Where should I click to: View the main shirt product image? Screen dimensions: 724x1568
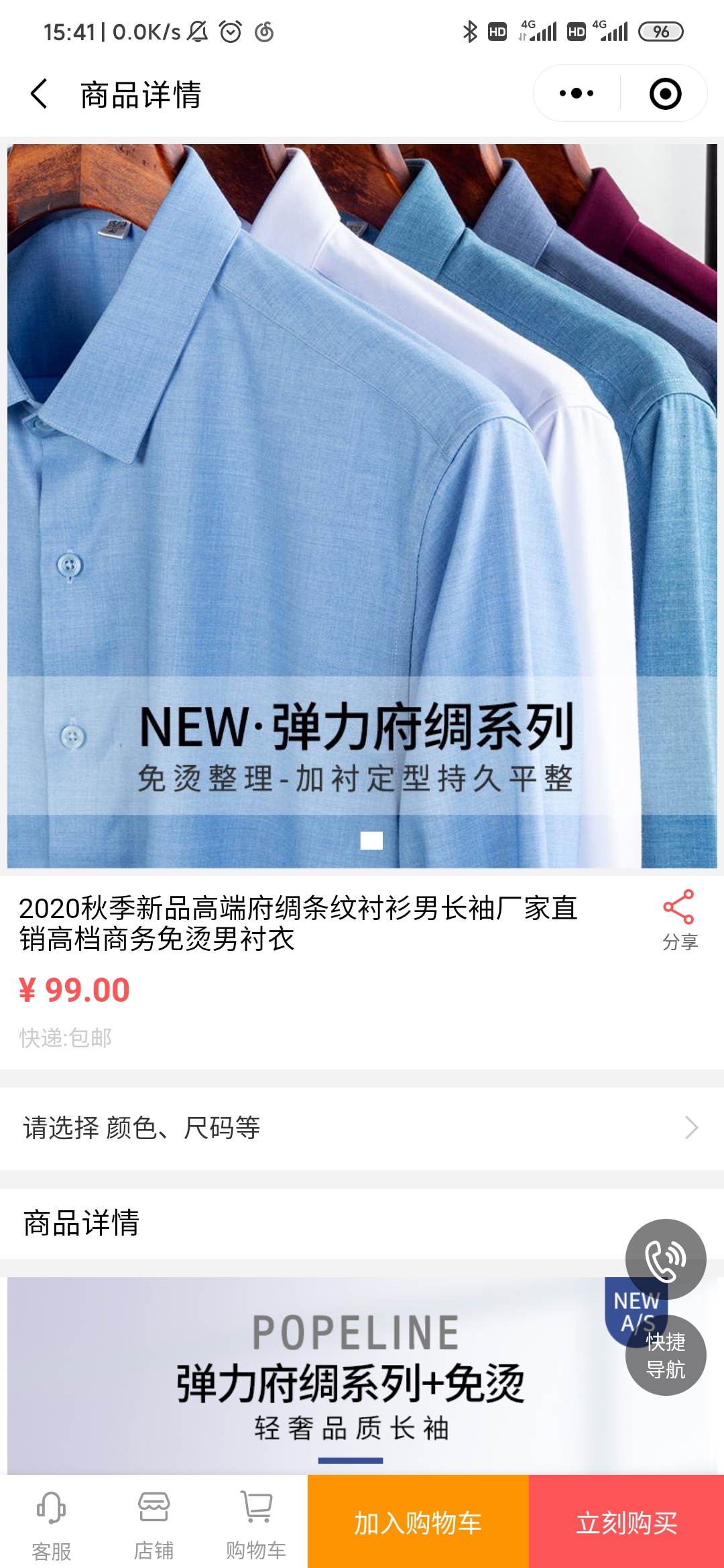point(362,469)
